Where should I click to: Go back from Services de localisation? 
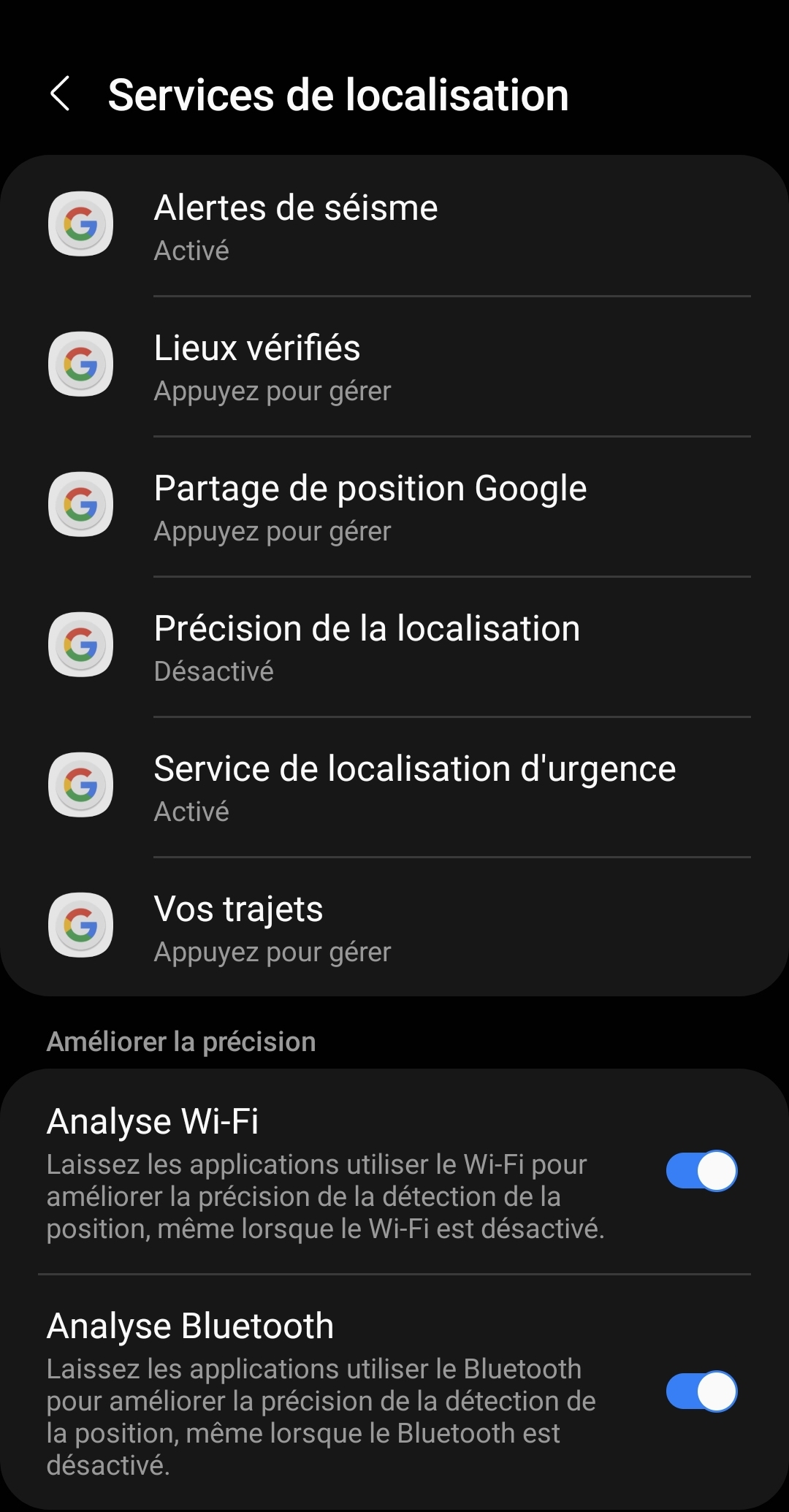[x=60, y=94]
